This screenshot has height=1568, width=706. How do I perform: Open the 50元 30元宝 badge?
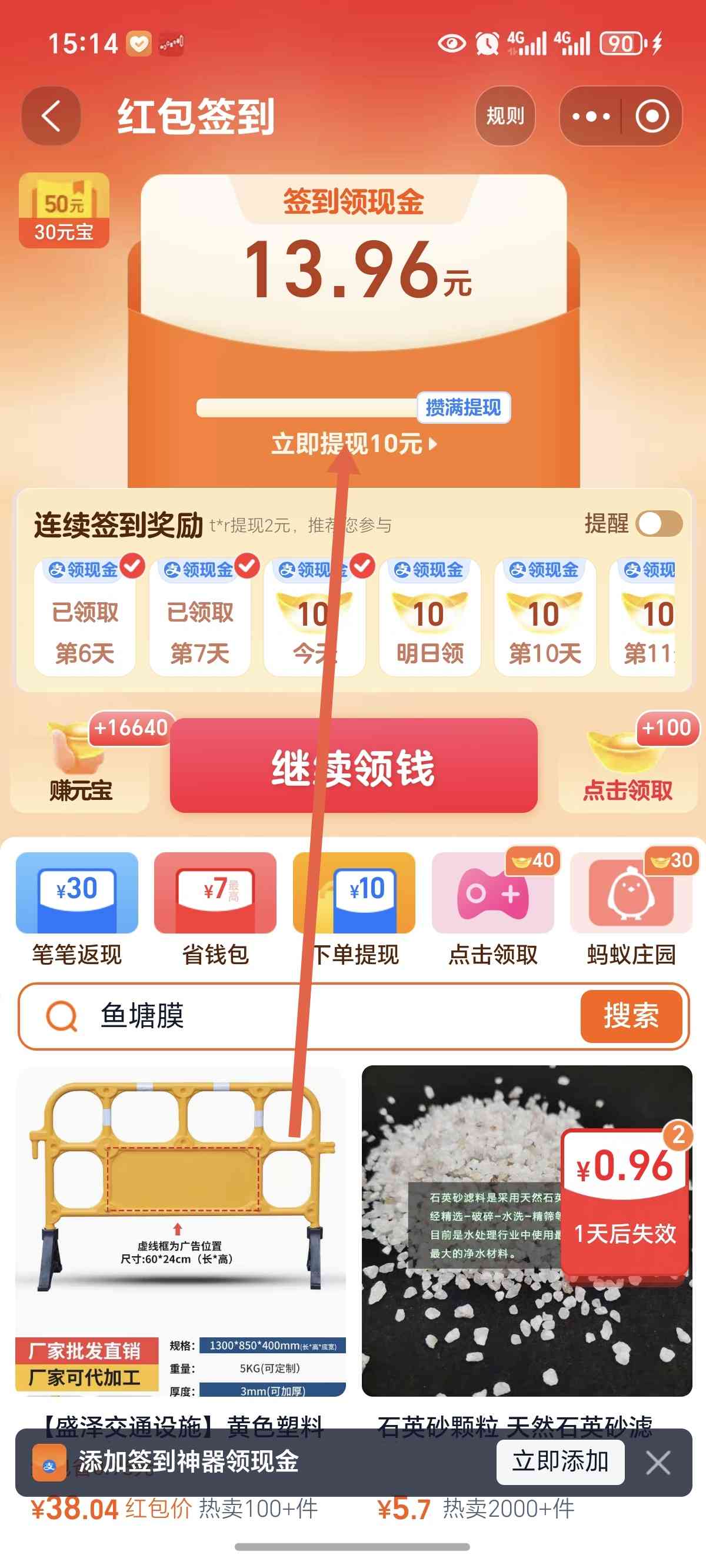64,211
